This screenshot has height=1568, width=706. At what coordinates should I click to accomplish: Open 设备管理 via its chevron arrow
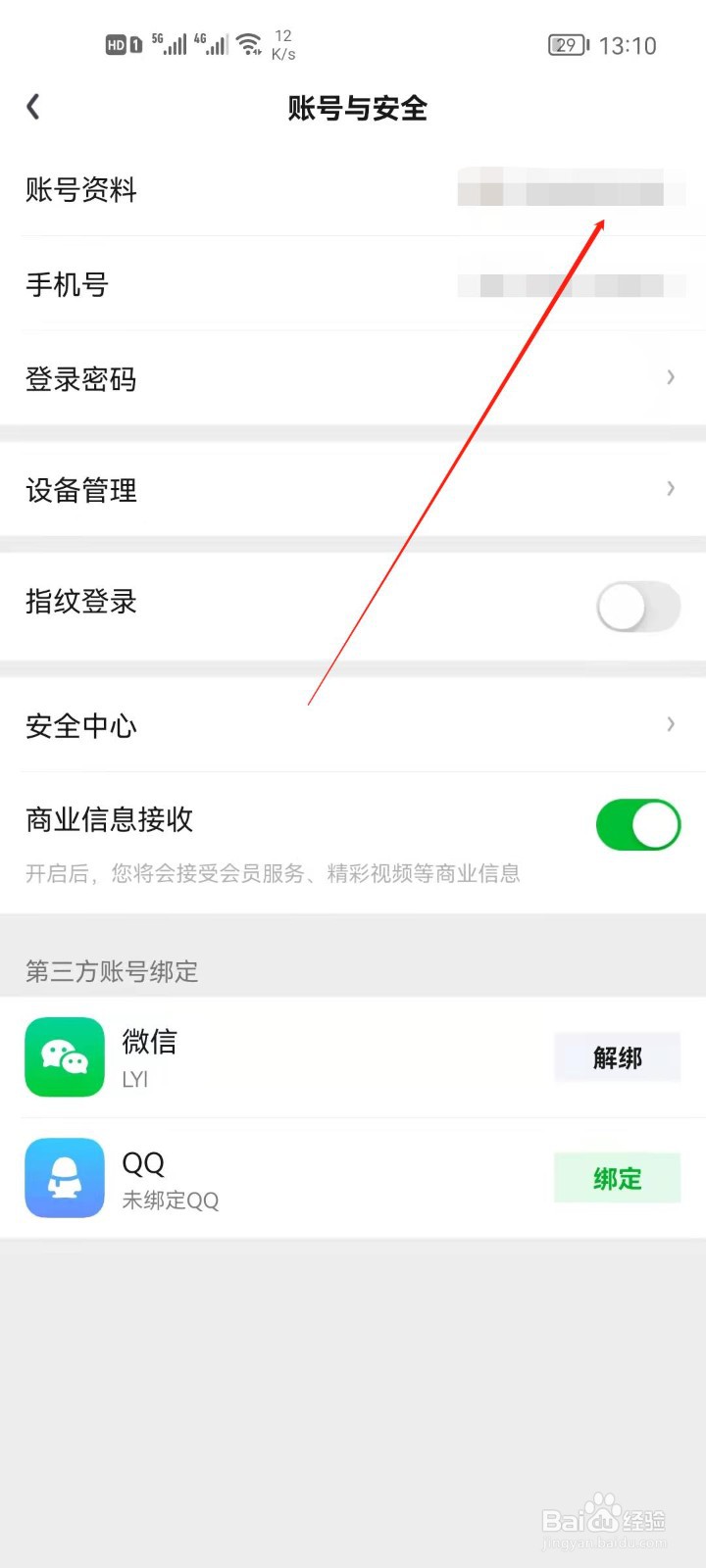(x=671, y=488)
